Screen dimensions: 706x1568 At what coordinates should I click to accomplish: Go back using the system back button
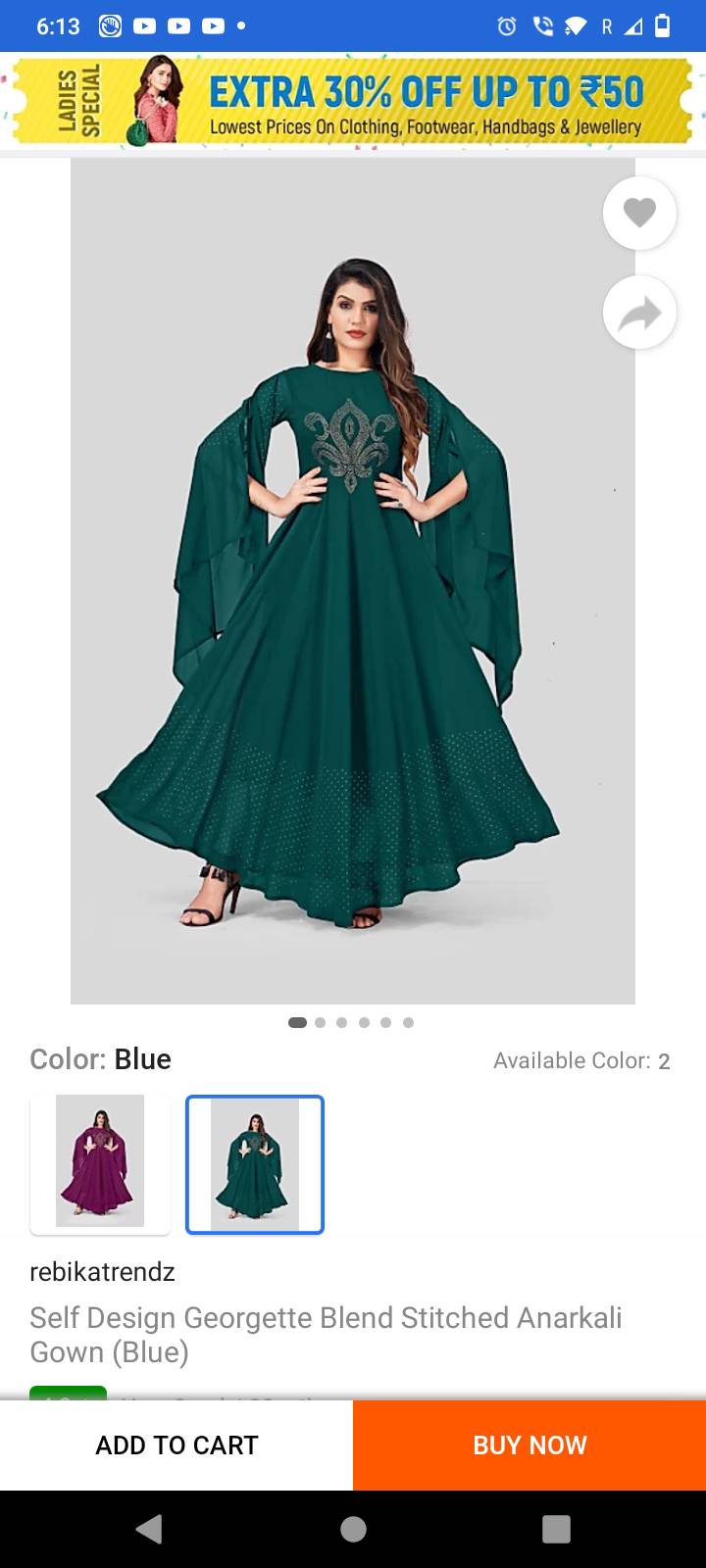pos(149,1529)
